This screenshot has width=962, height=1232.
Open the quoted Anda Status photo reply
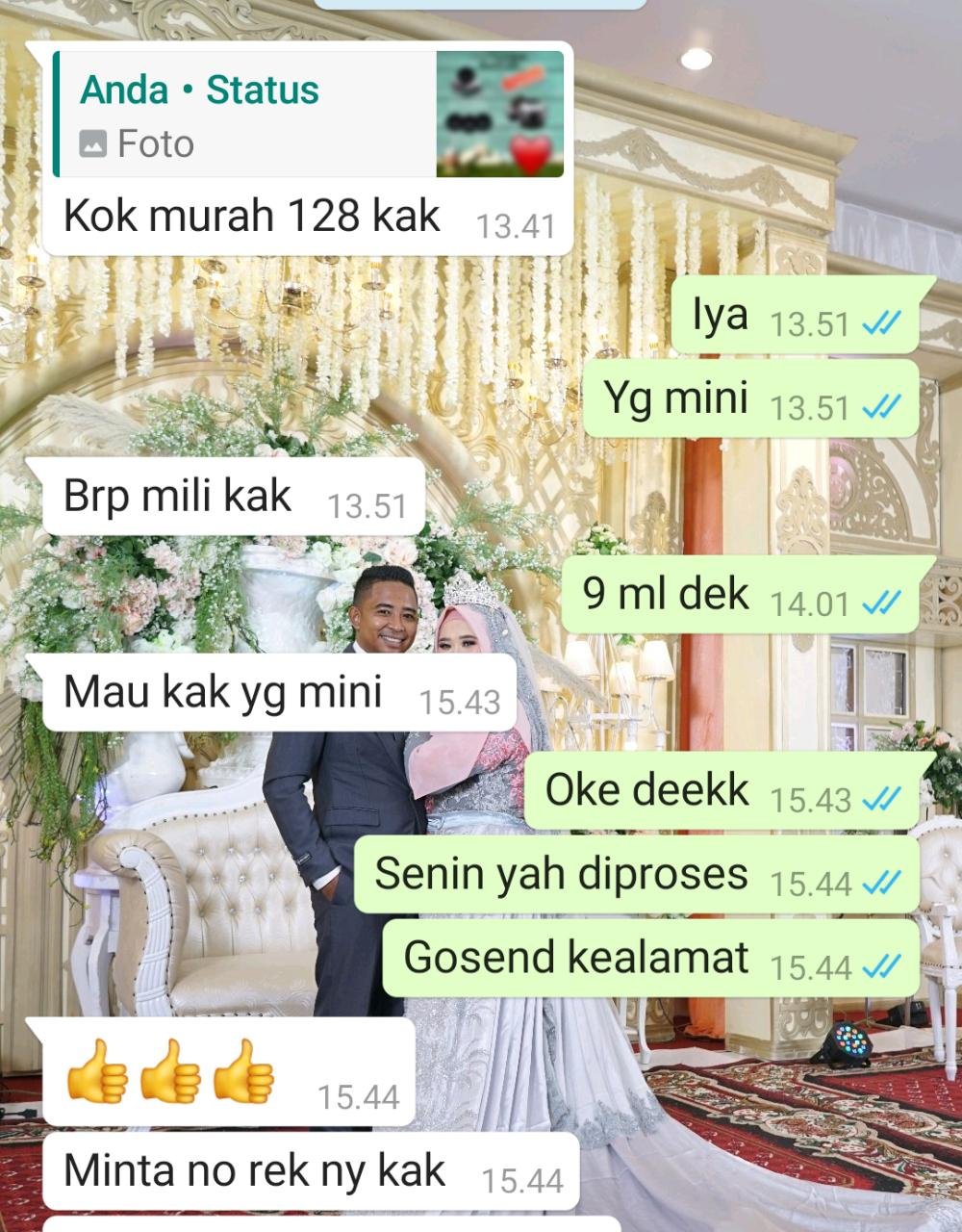coord(308,115)
